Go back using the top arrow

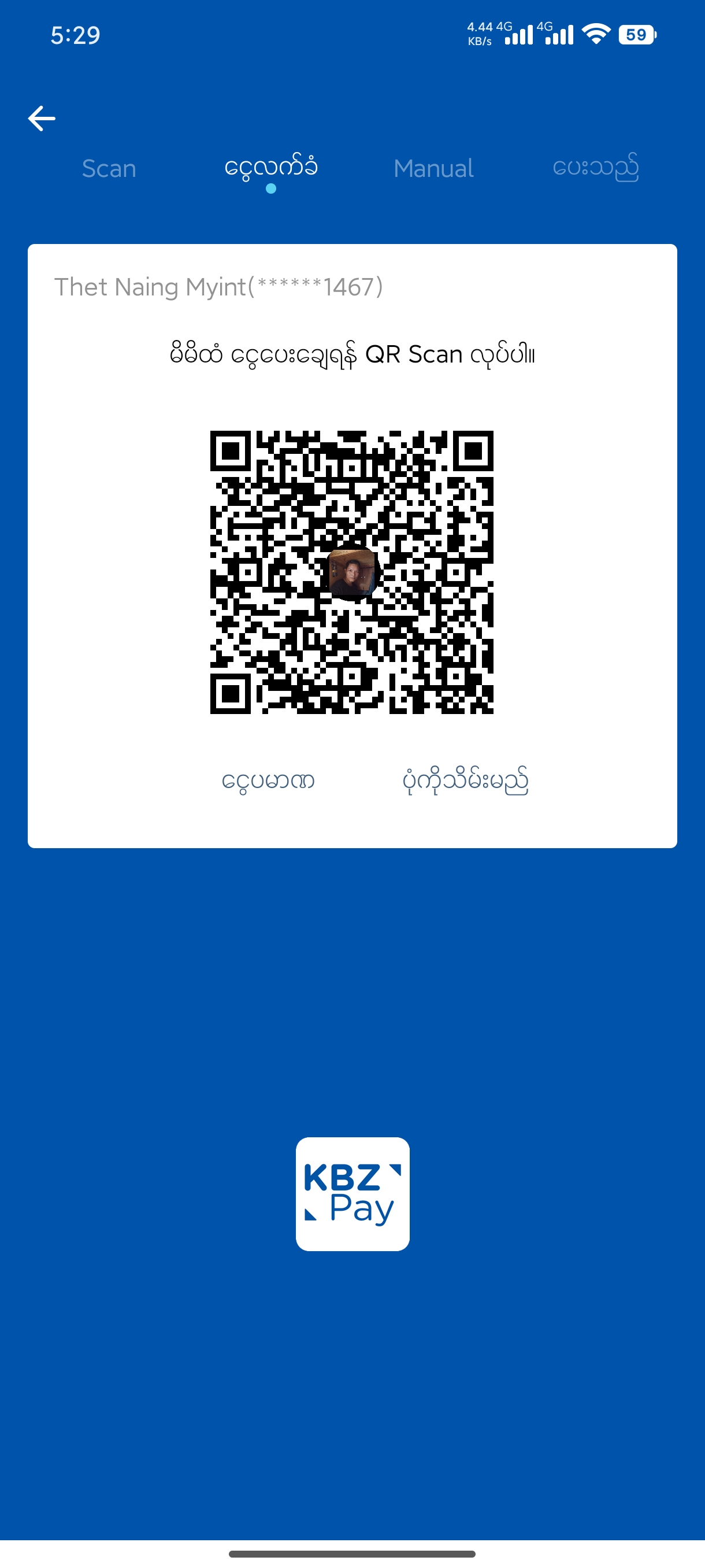pyautogui.click(x=42, y=118)
